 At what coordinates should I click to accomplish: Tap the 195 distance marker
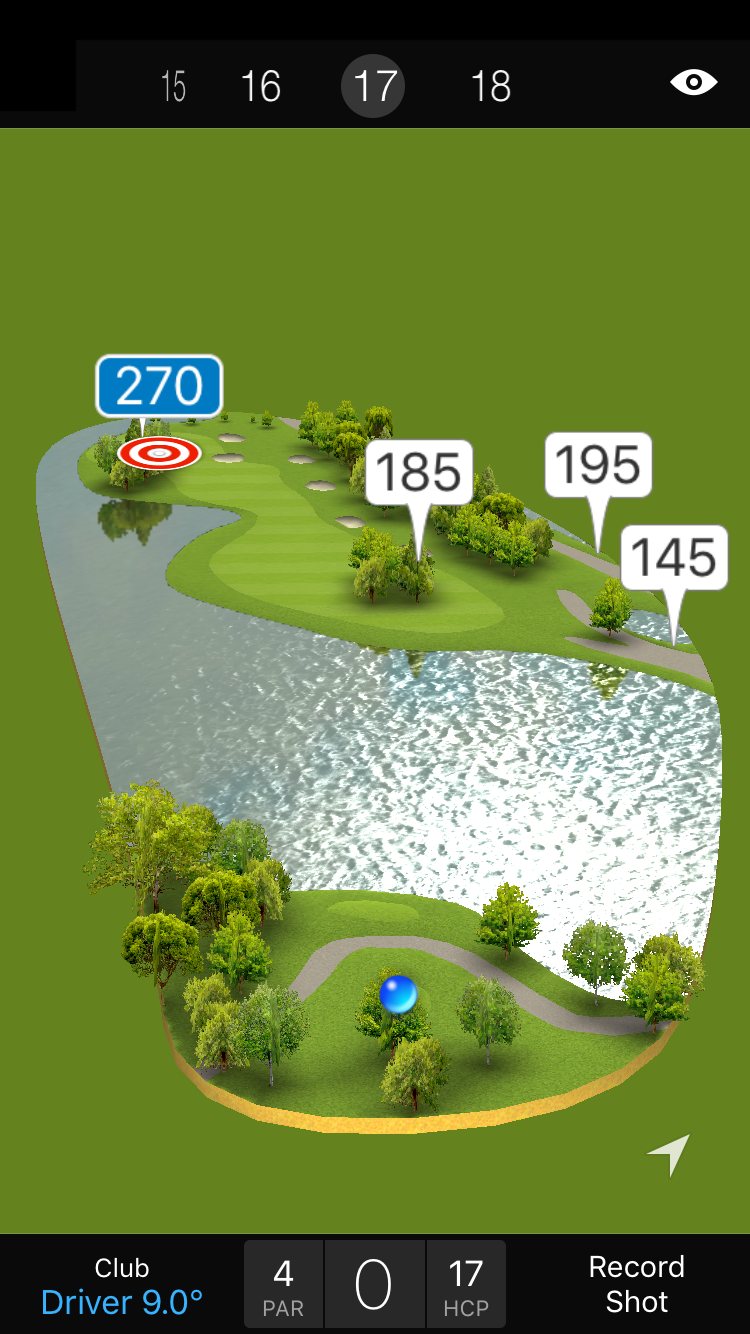click(598, 465)
